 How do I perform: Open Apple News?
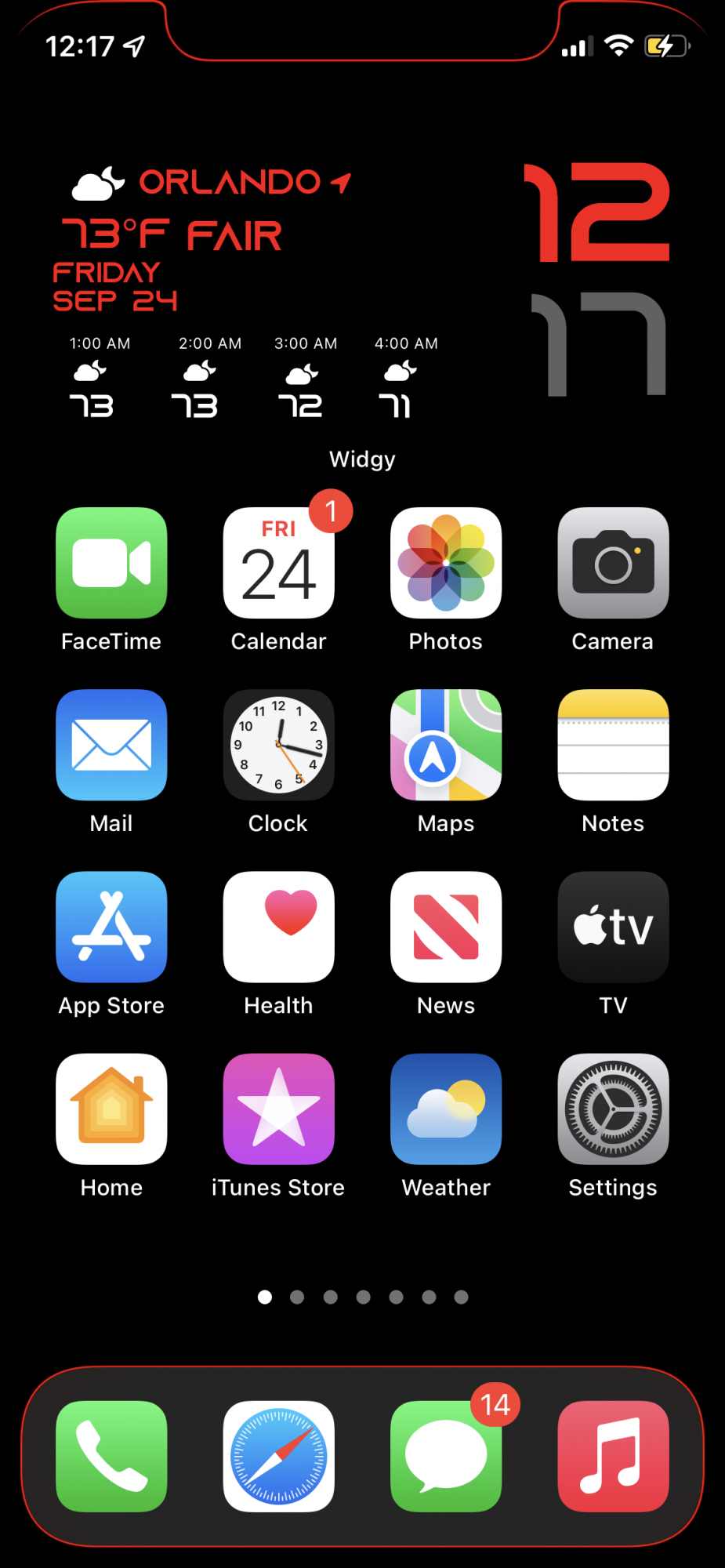(446, 927)
